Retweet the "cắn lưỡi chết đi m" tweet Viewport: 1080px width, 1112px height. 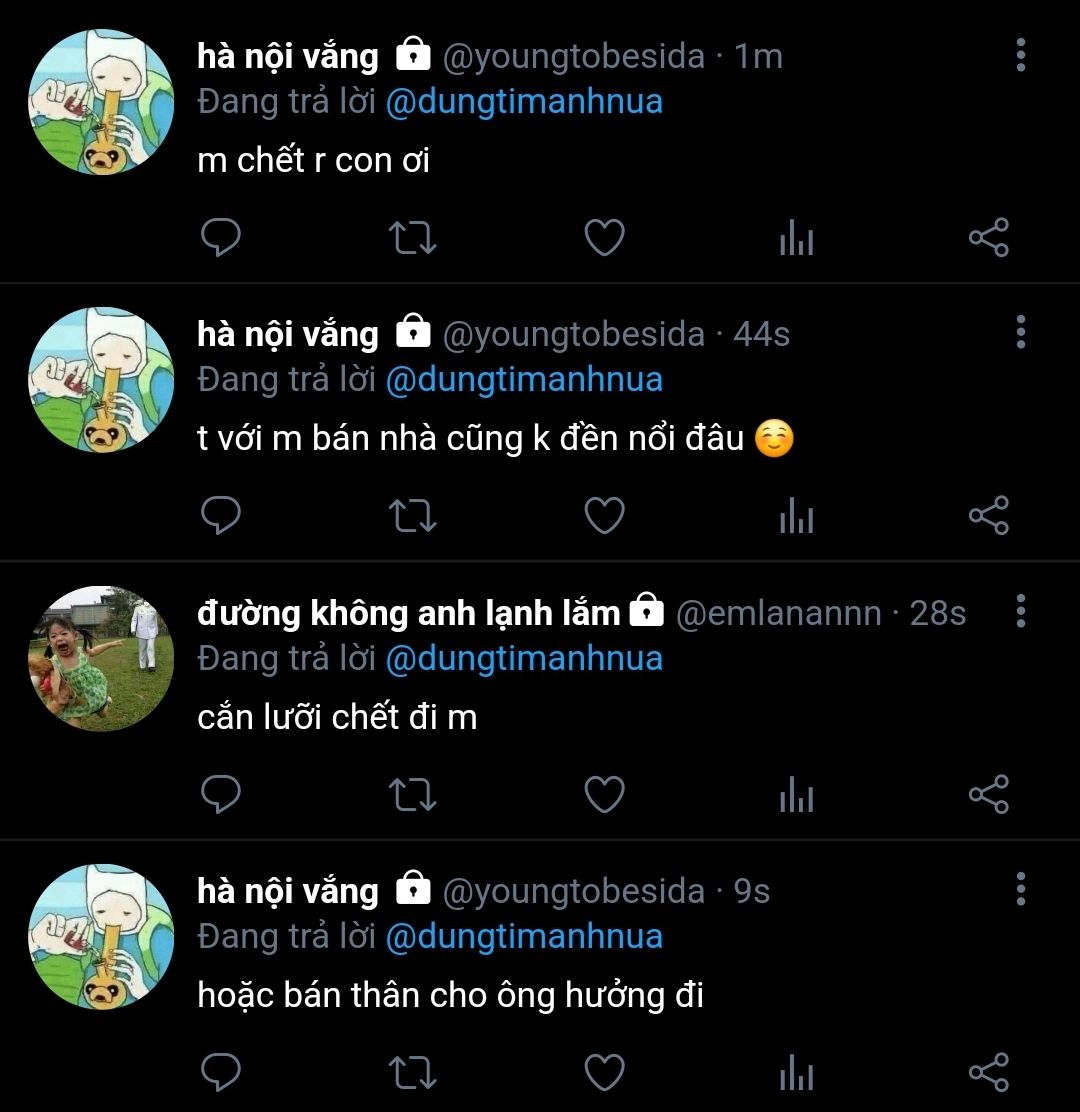412,795
